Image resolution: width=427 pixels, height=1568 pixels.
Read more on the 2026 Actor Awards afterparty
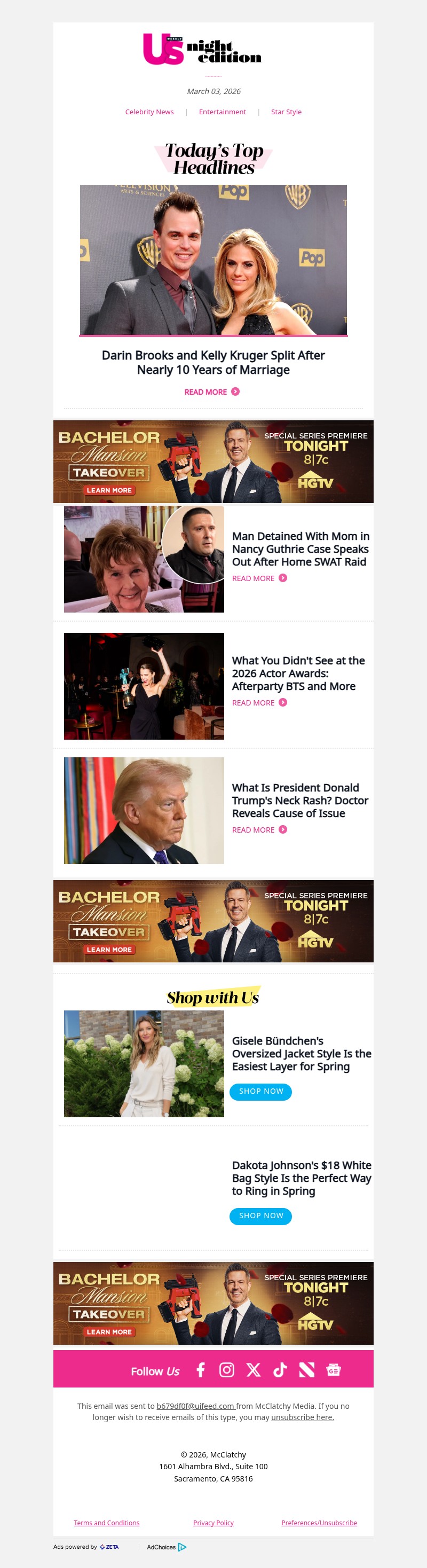259,703
